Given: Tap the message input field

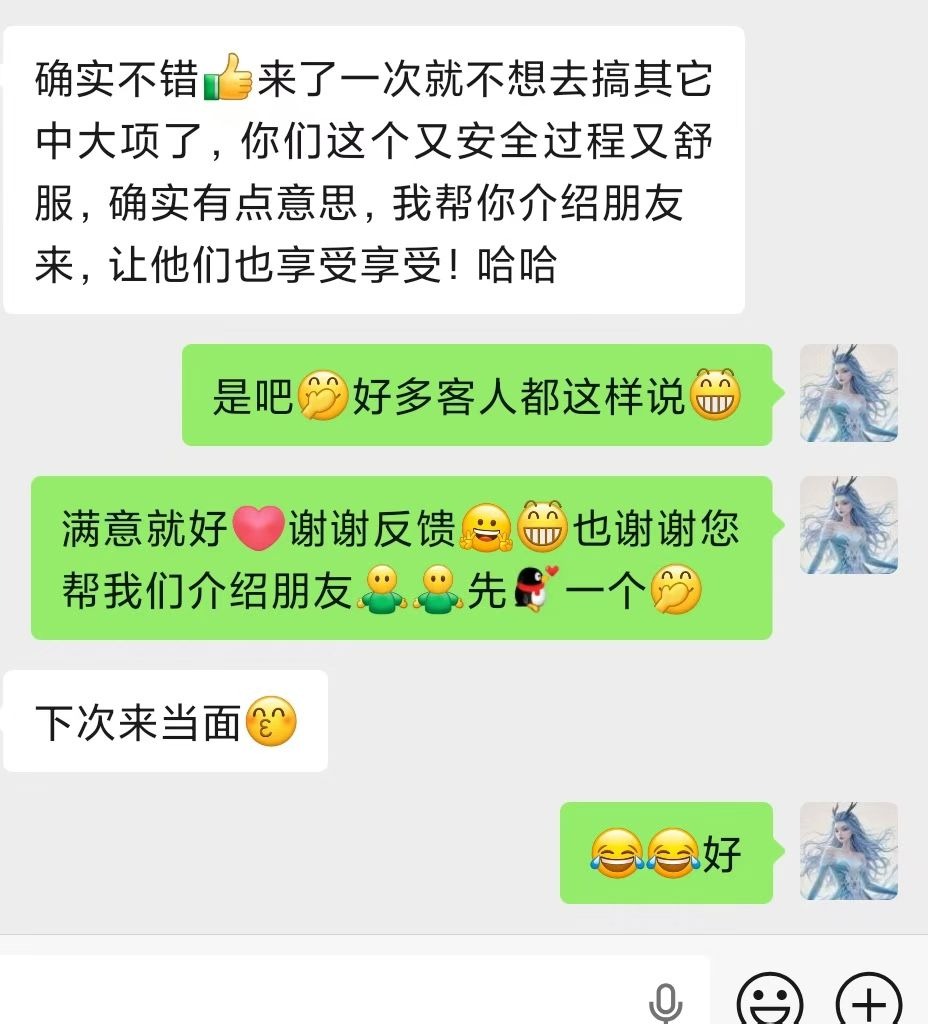Looking at the screenshot, I should (x=320, y=995).
